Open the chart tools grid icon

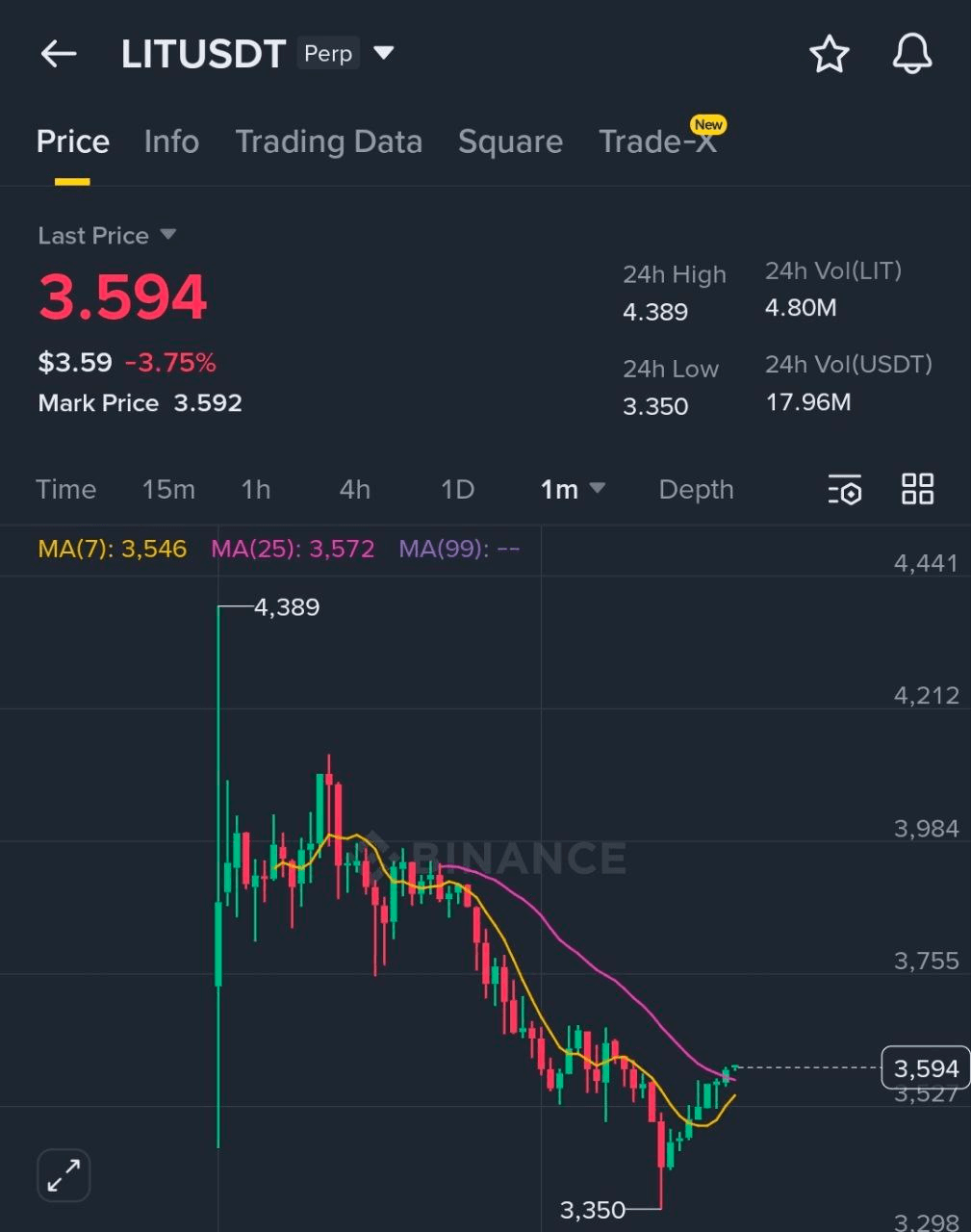tap(917, 489)
